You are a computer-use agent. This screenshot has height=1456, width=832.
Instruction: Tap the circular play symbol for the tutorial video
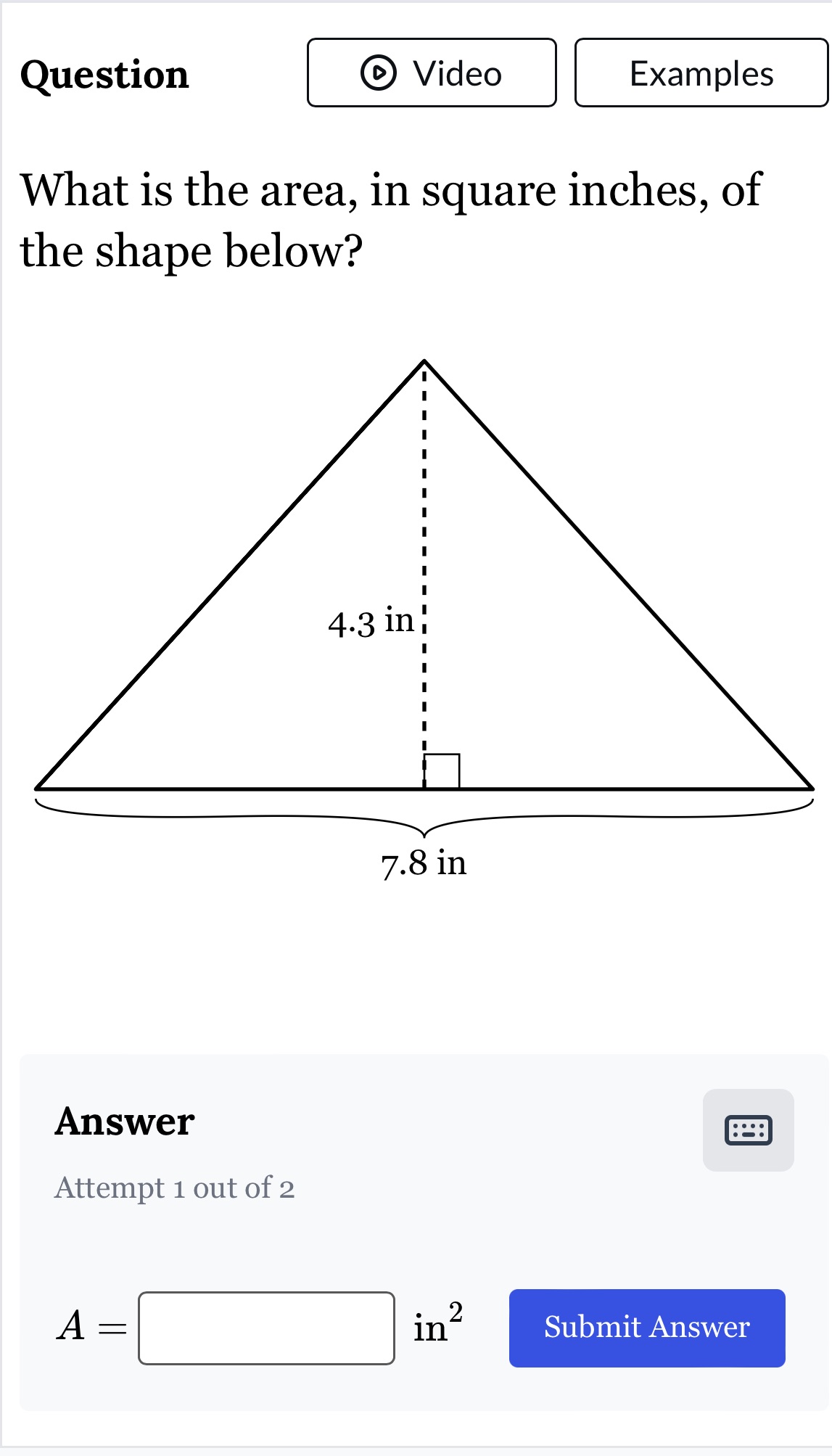point(379,73)
